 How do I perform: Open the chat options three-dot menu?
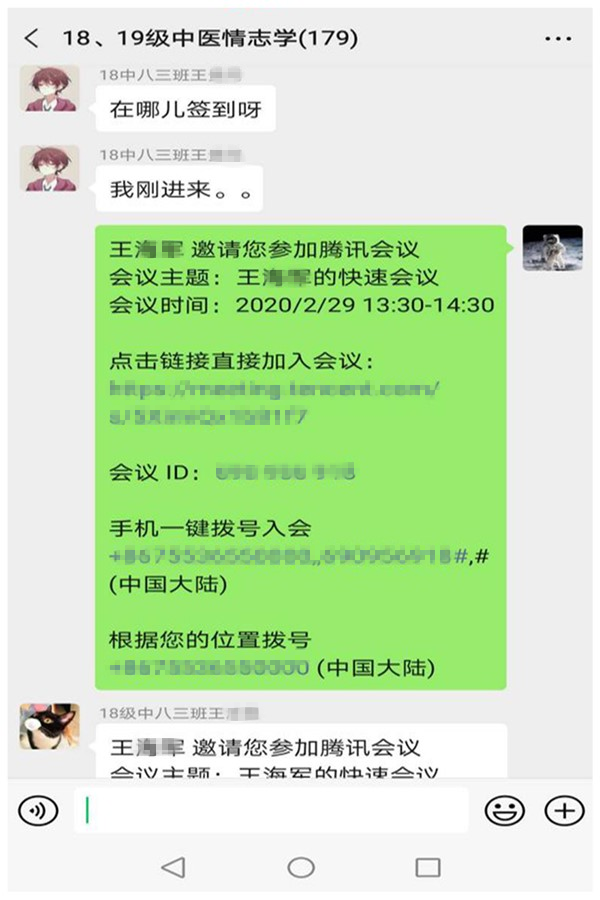557,39
